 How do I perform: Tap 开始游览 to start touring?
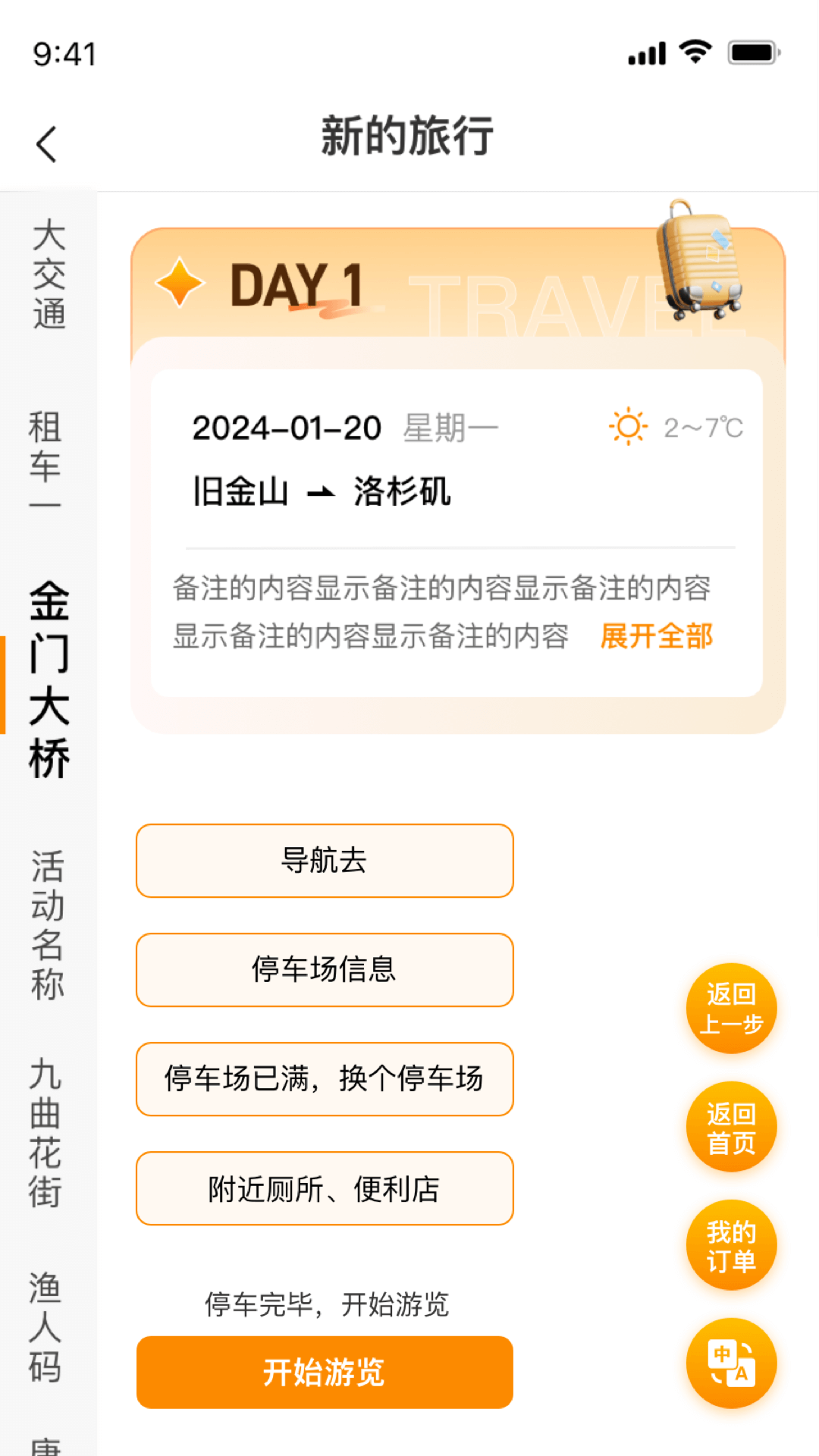click(325, 1373)
